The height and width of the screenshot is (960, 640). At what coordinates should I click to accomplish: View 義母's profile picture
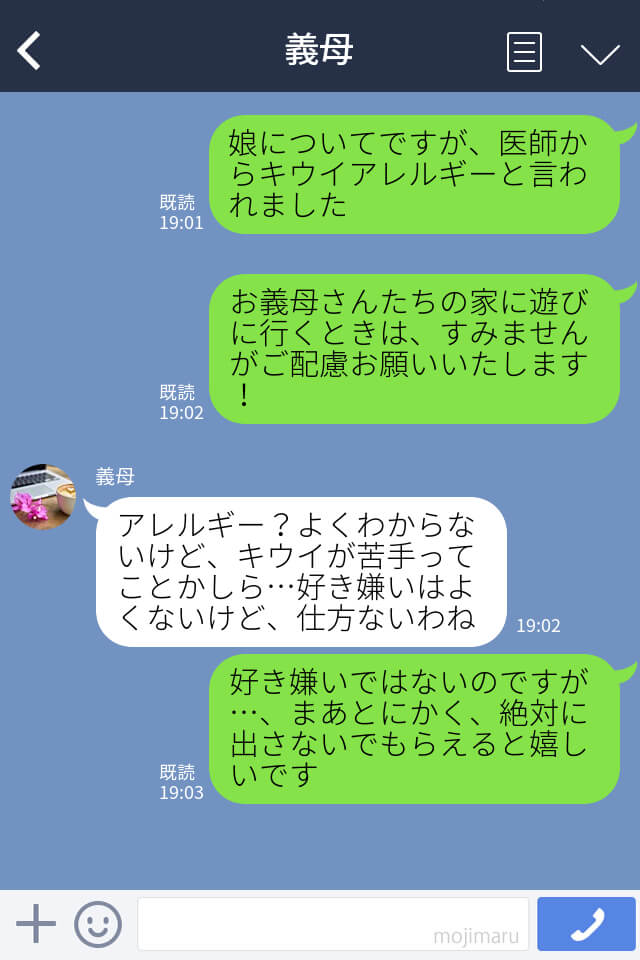tap(44, 497)
